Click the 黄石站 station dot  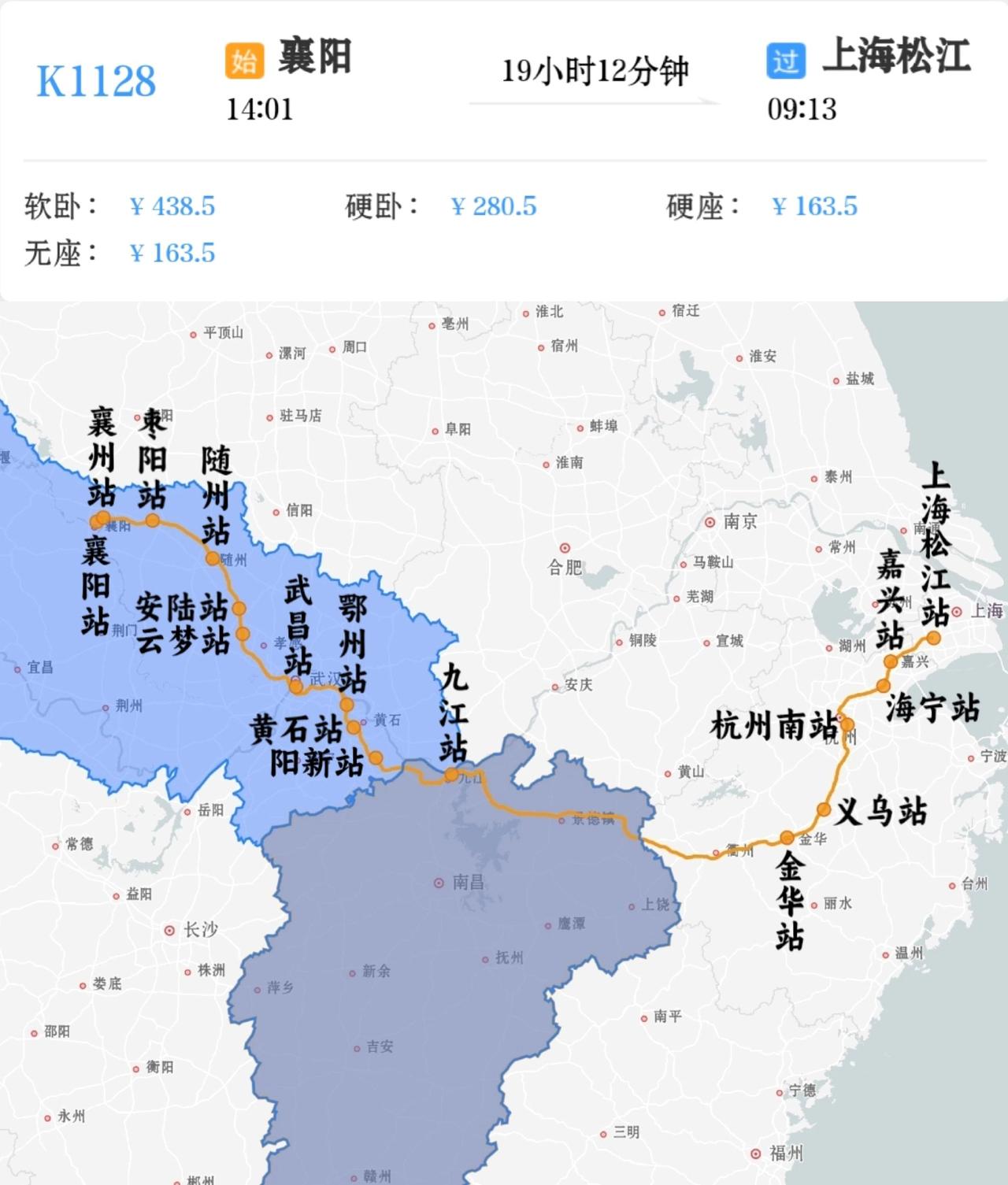click(x=353, y=727)
